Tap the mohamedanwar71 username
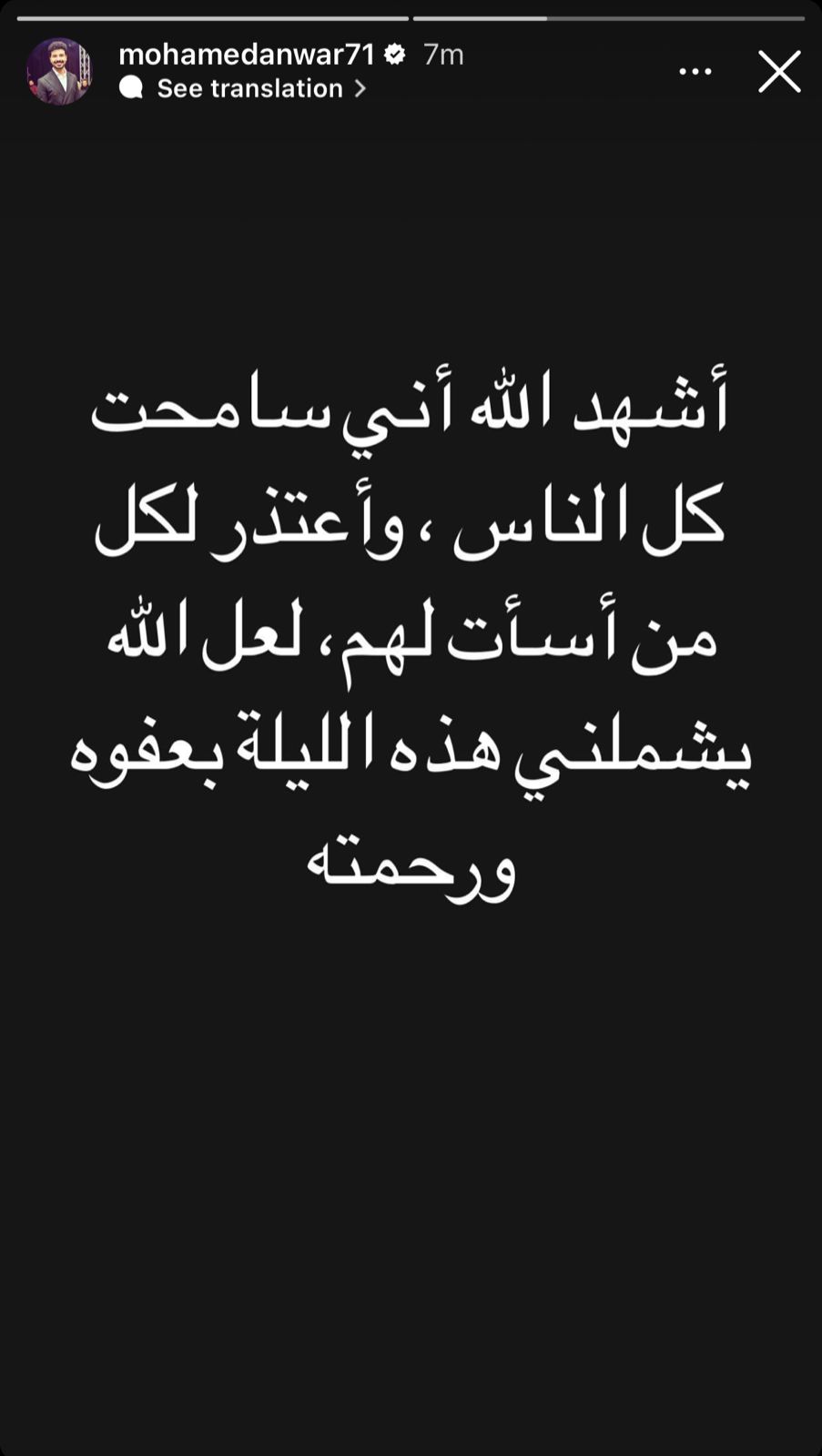 (246, 55)
